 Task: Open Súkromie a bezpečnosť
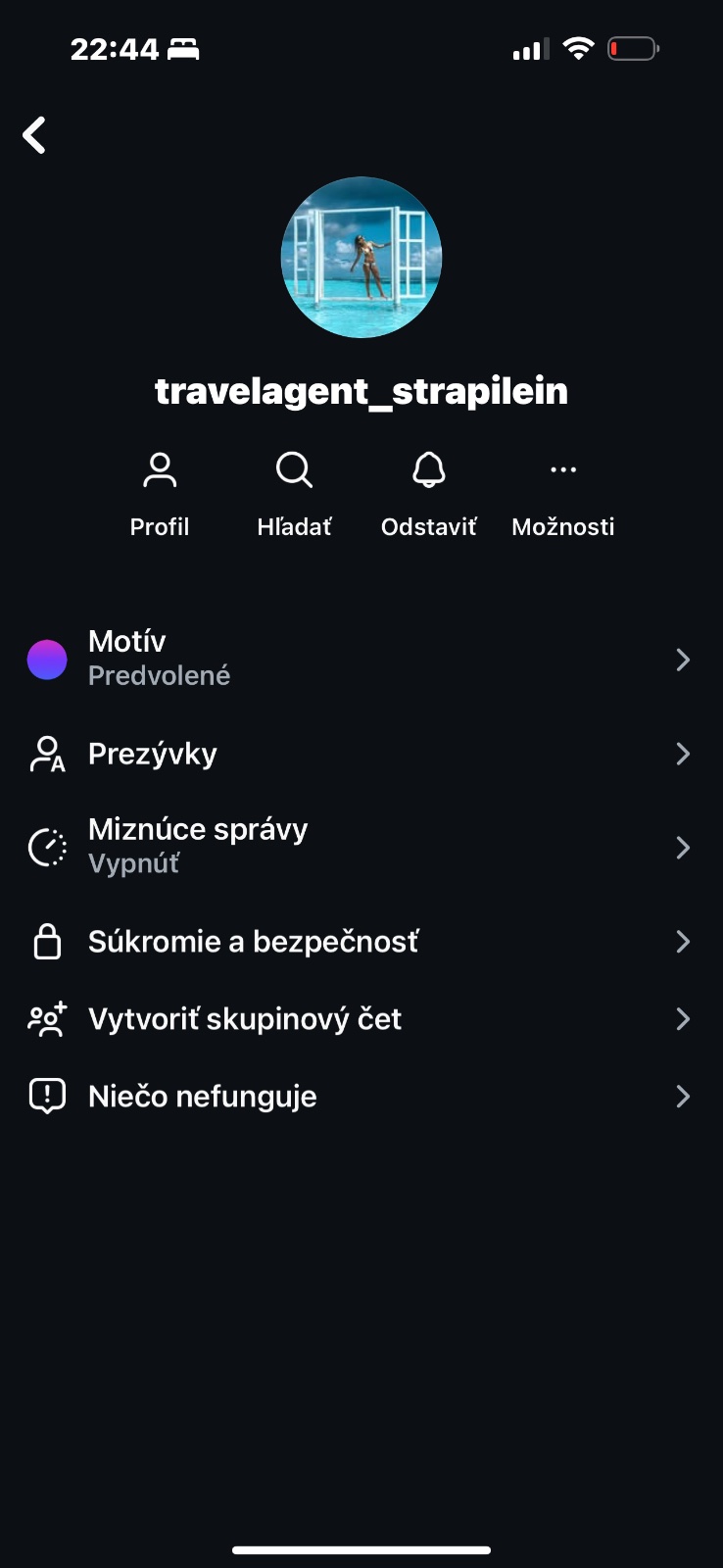[x=361, y=942]
